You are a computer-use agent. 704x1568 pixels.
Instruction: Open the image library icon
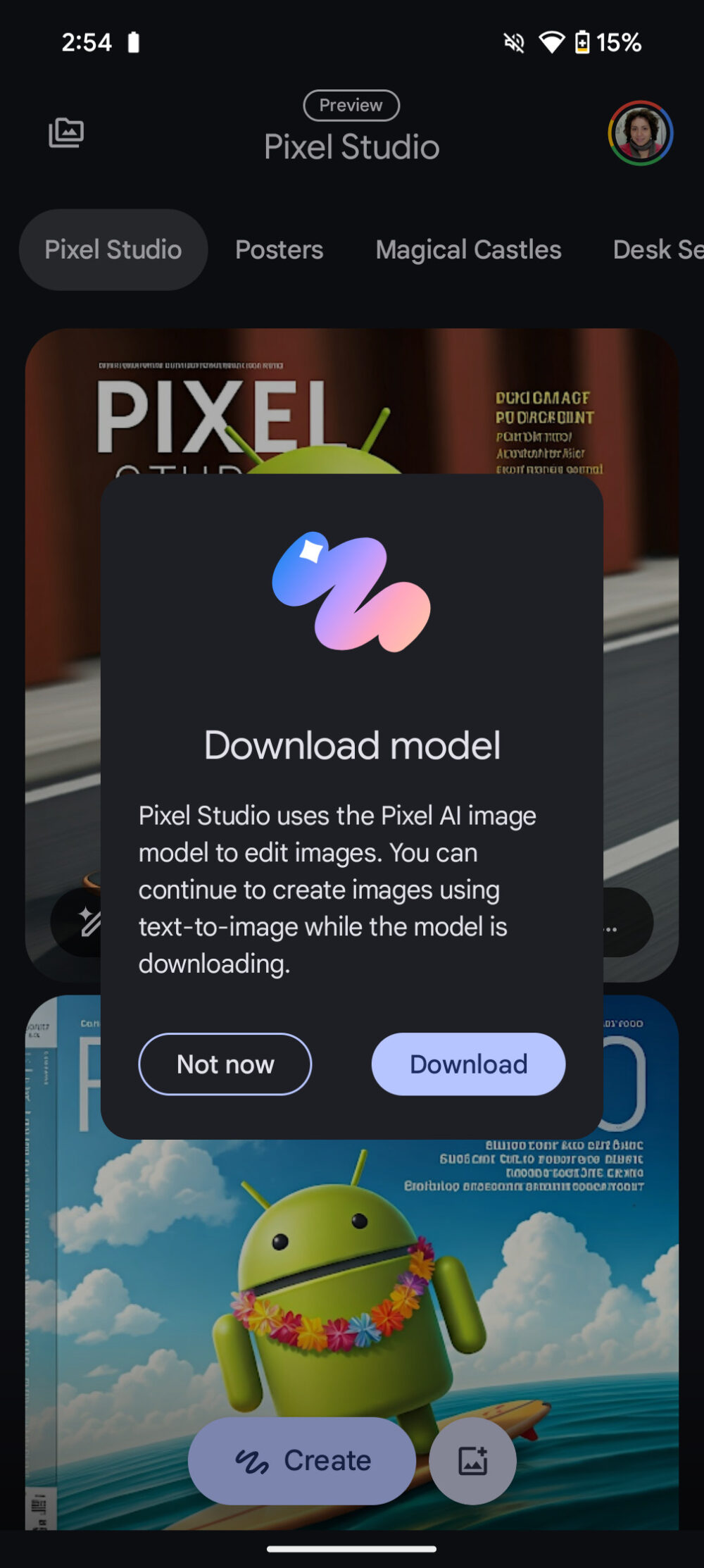point(66,132)
